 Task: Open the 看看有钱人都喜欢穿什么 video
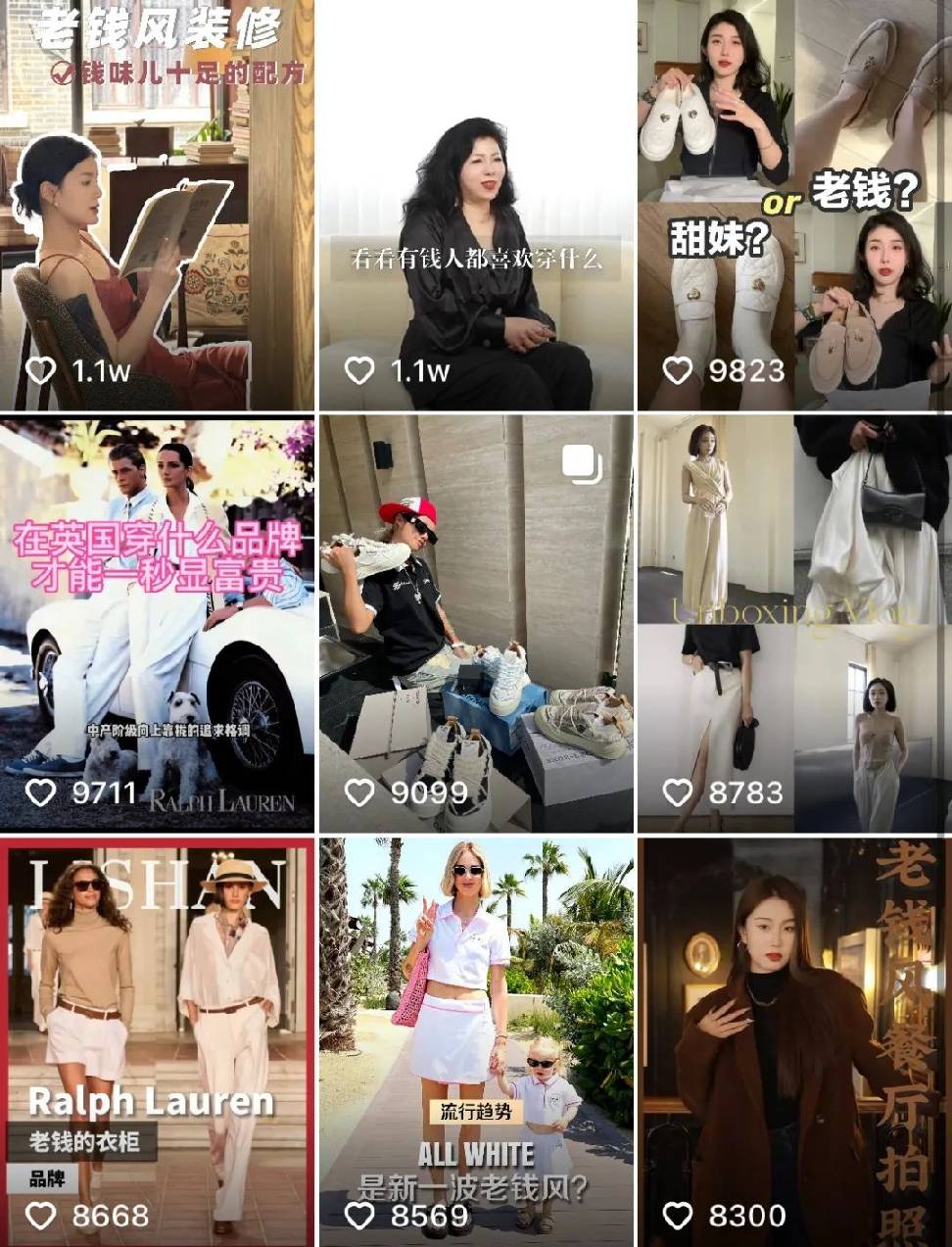tap(476, 206)
